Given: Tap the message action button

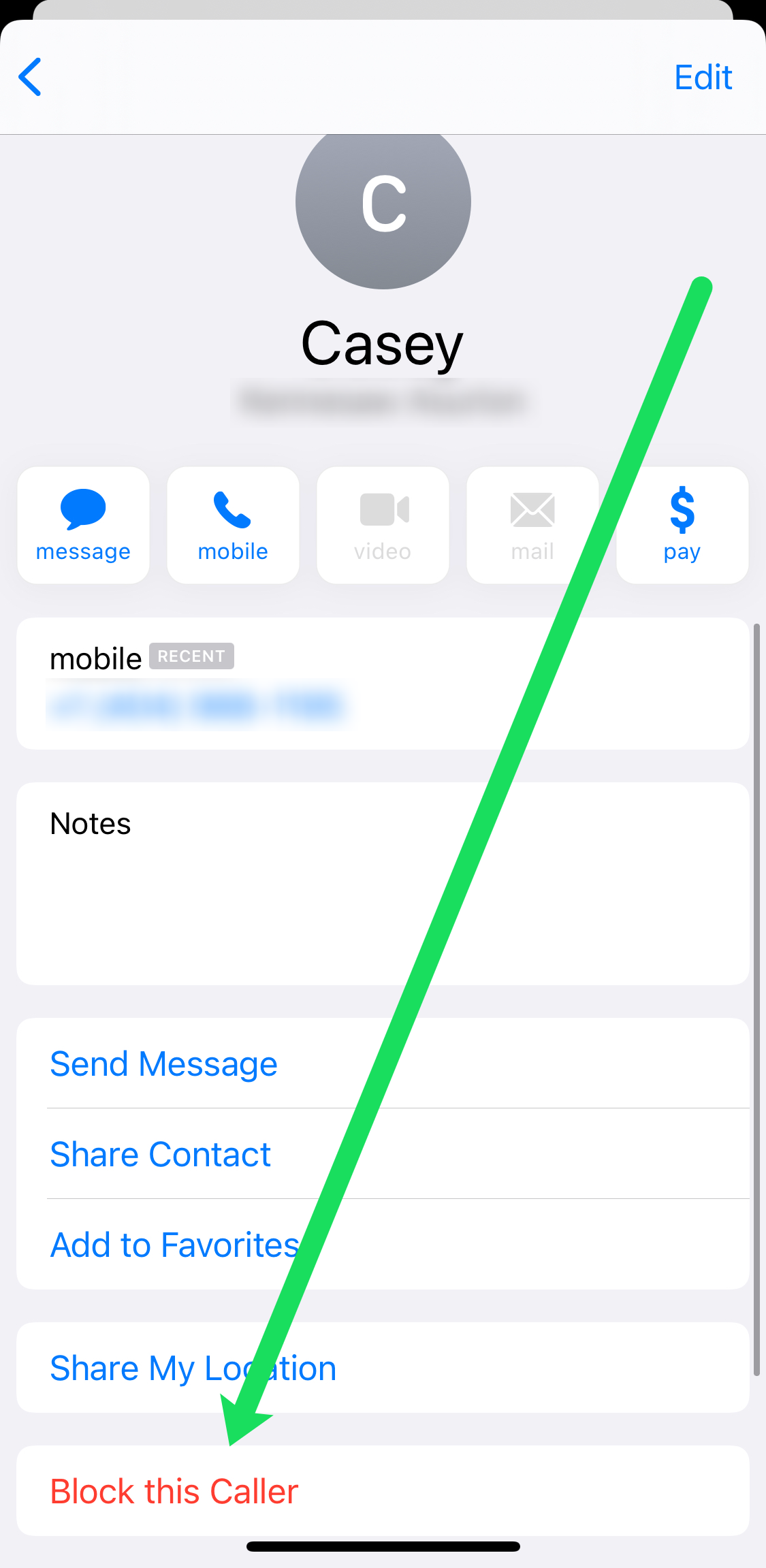Looking at the screenshot, I should (83, 525).
